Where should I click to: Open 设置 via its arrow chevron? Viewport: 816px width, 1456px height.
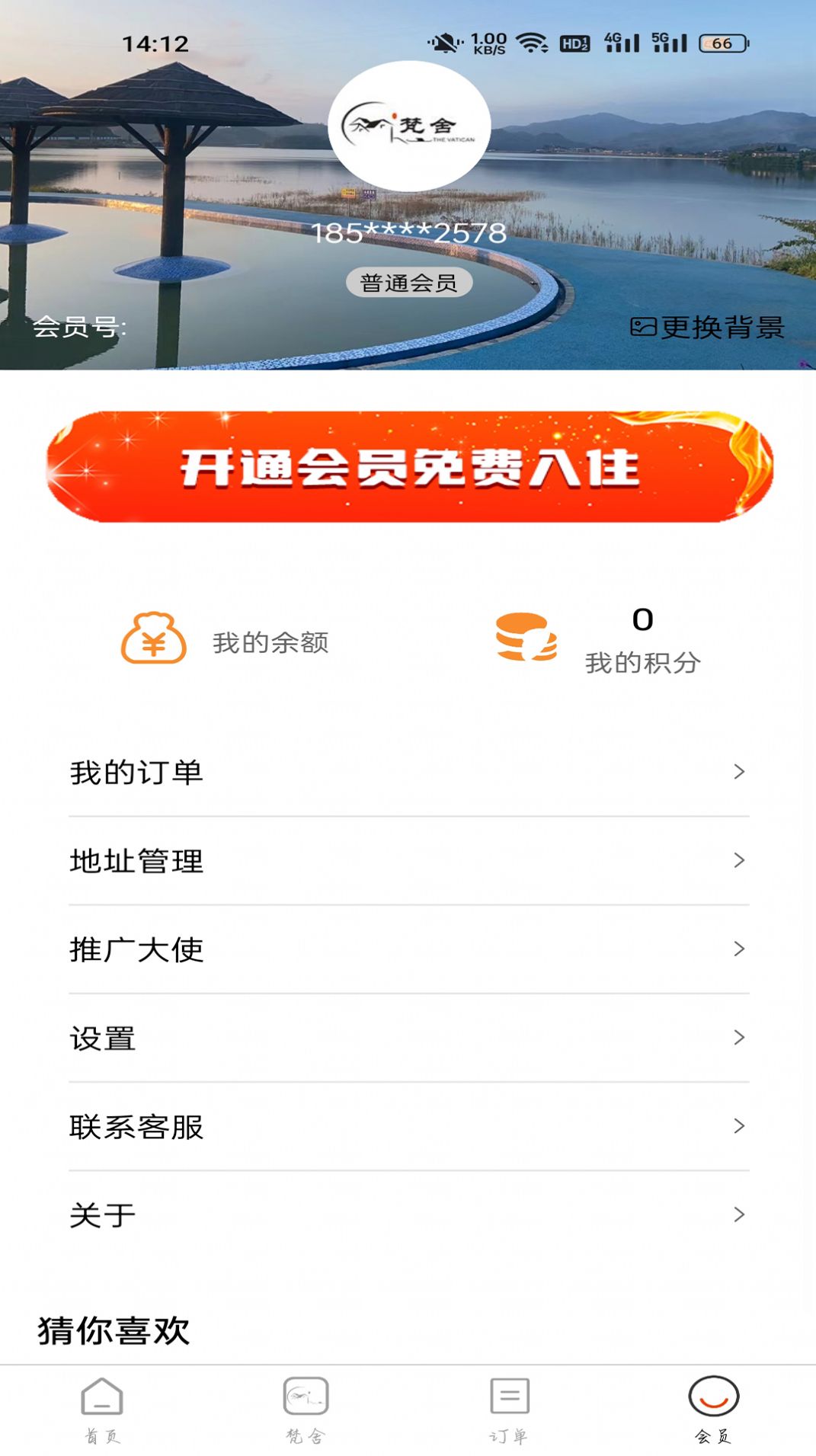[x=738, y=1039]
